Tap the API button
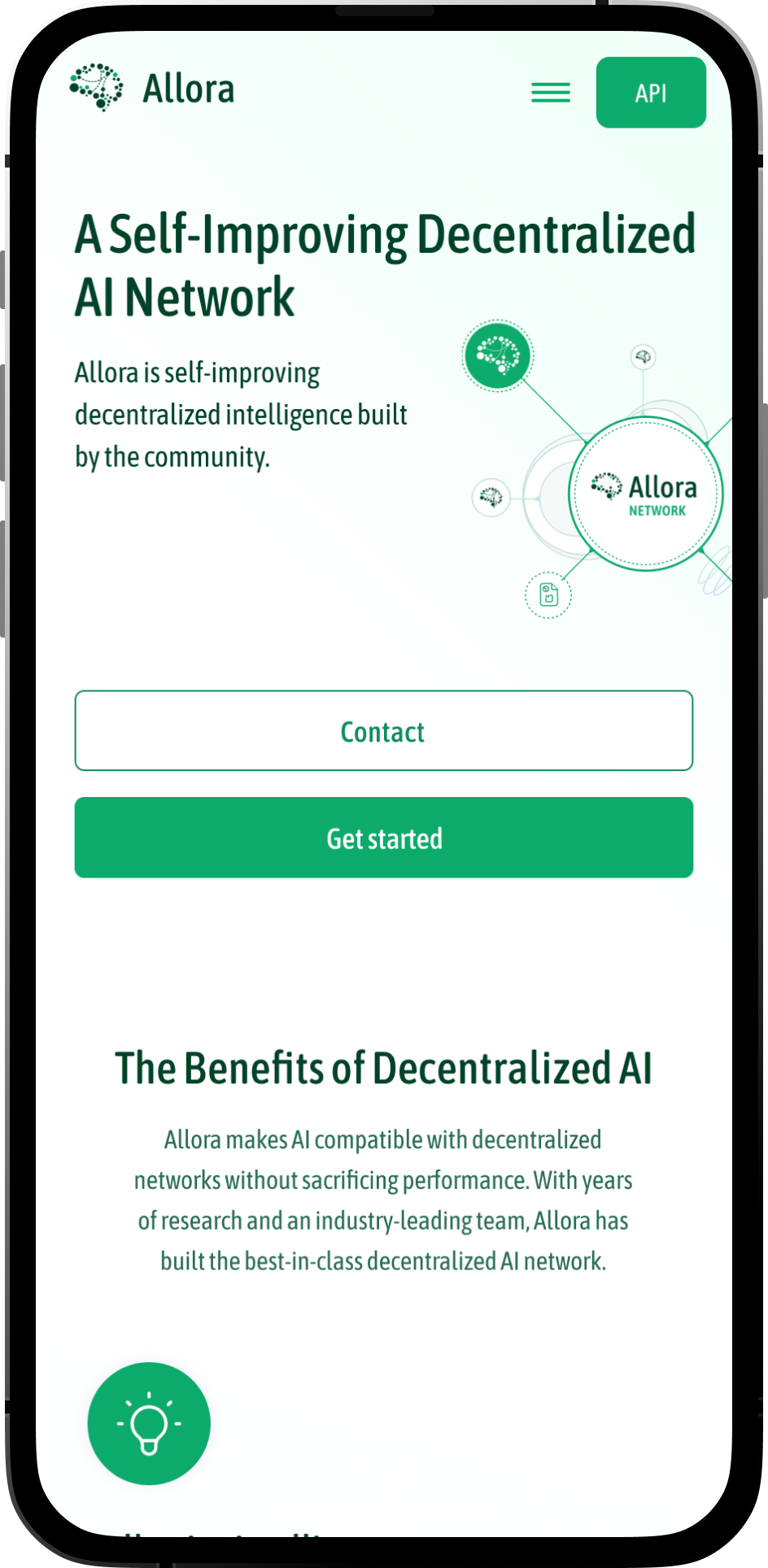The width and height of the screenshot is (768, 1568). click(651, 93)
